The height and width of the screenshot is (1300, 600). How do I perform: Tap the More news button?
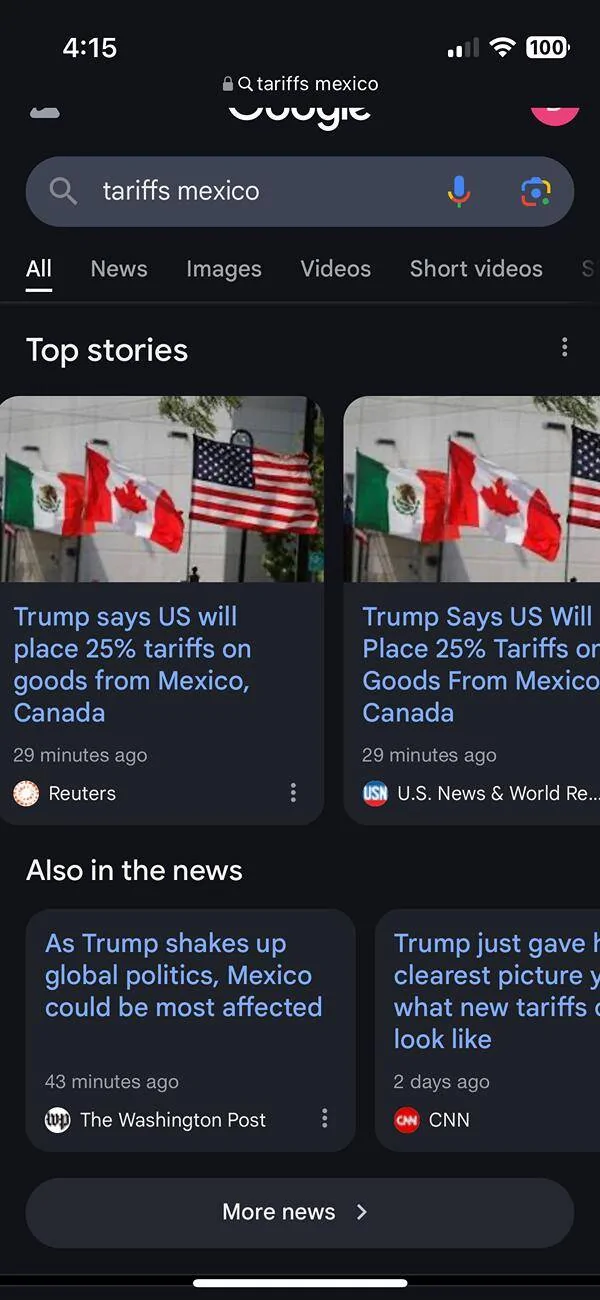pos(300,1212)
